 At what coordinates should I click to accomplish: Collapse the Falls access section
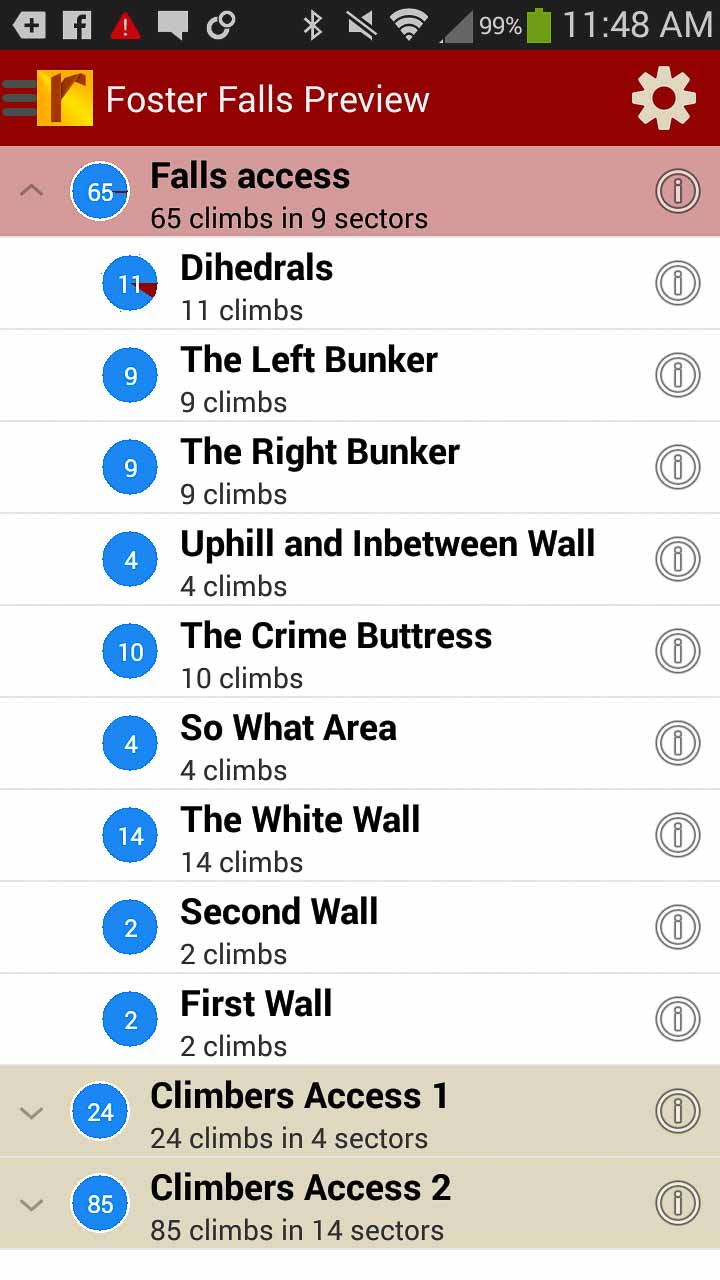tap(32, 190)
